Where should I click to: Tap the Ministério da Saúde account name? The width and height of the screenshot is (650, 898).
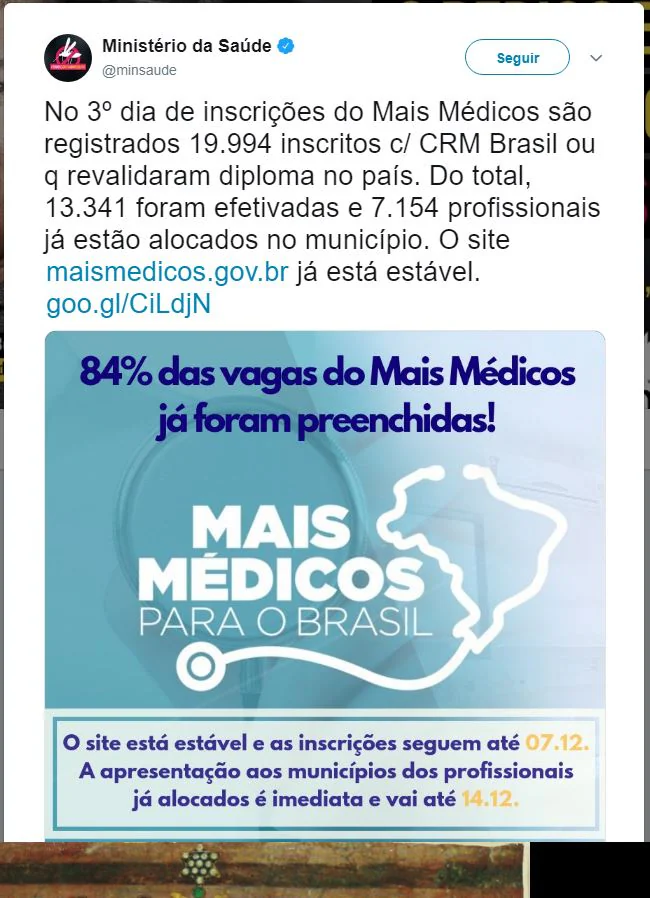(x=187, y=46)
